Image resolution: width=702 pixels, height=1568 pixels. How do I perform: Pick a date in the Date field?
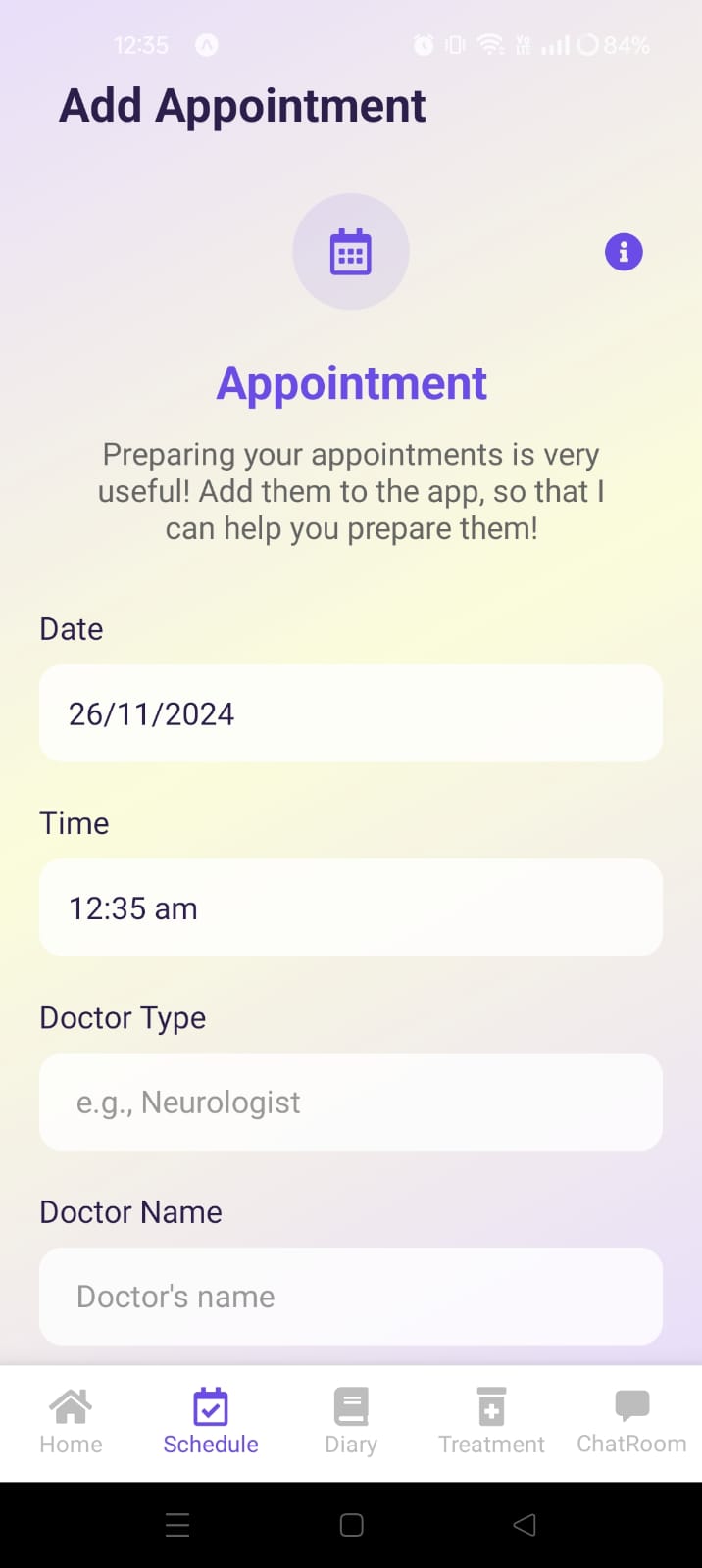click(351, 713)
